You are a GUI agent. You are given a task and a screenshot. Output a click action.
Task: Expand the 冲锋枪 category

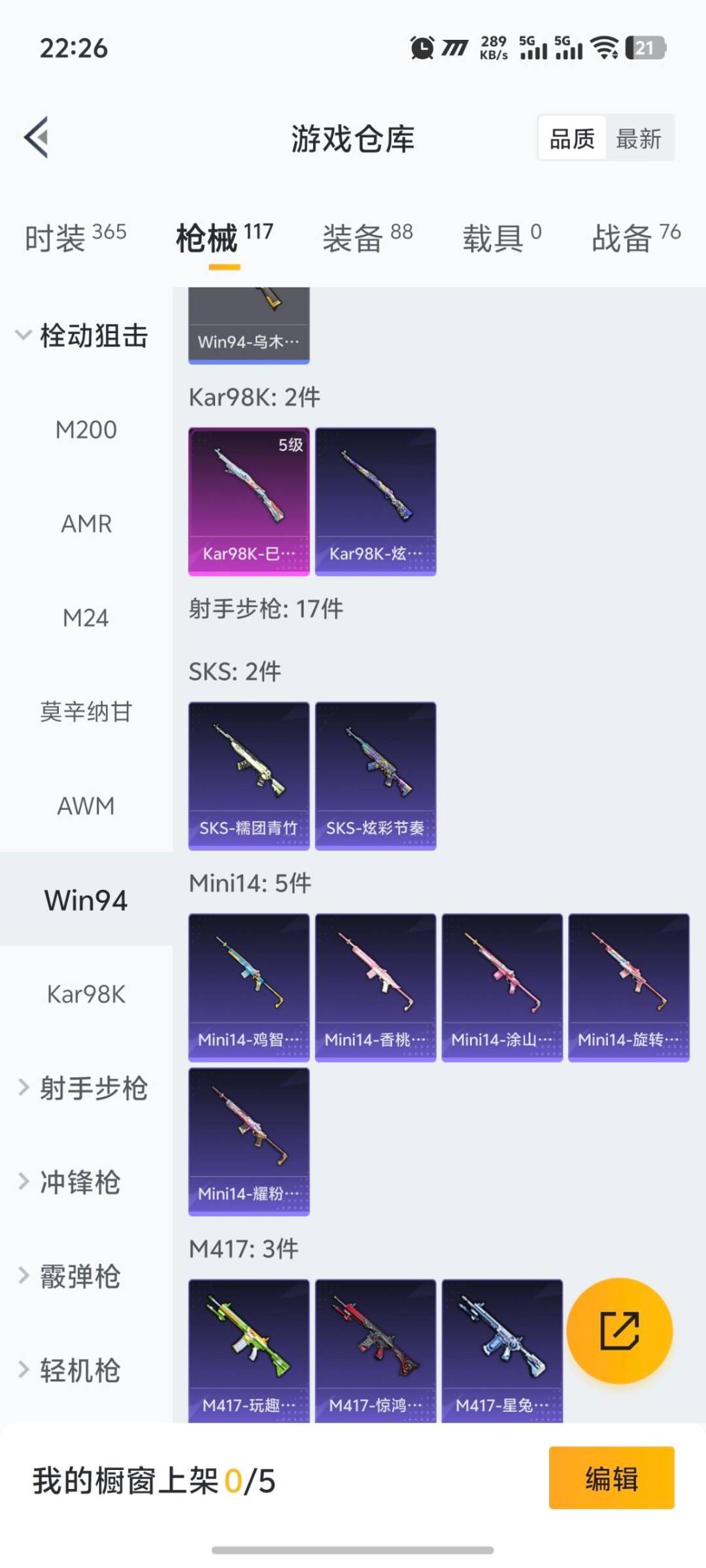[78, 1183]
